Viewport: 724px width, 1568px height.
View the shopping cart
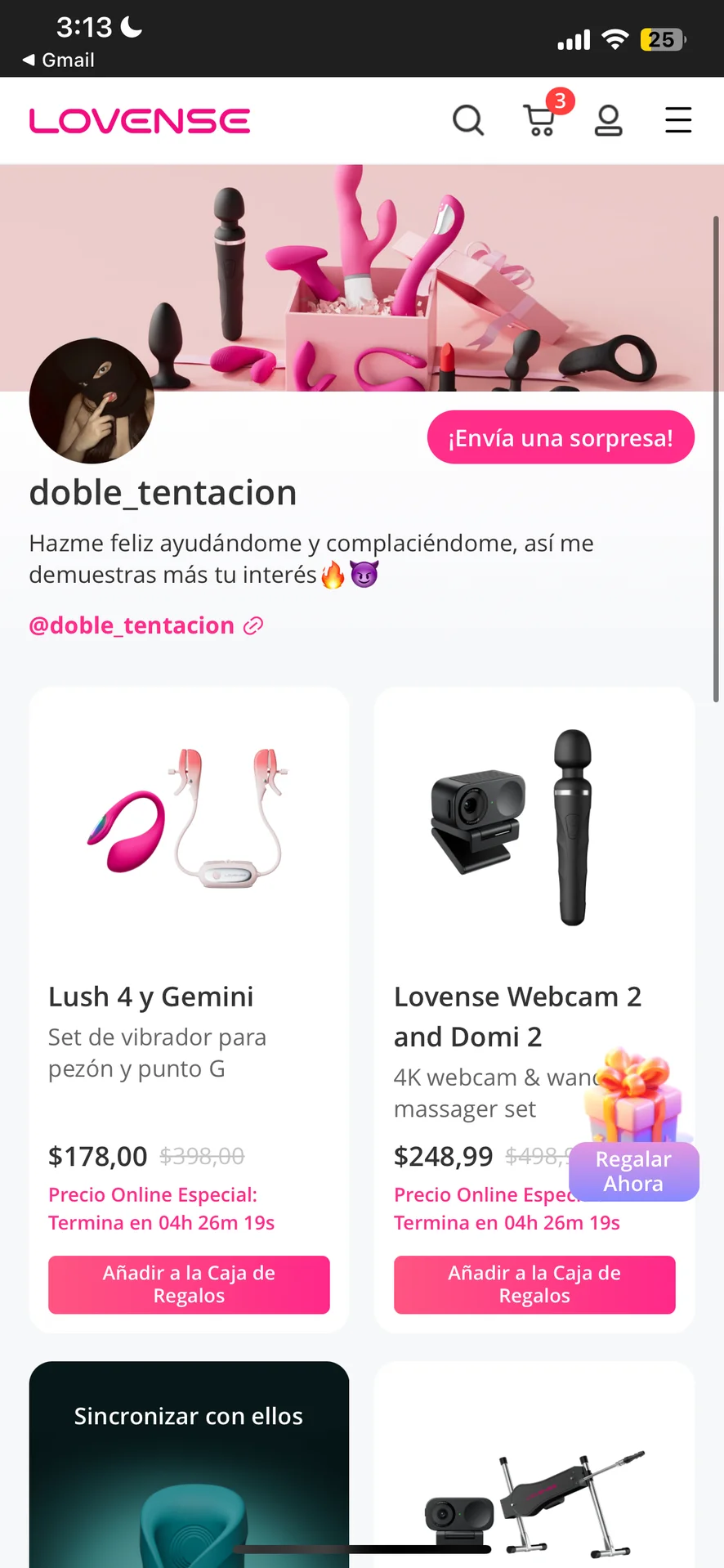[539, 121]
